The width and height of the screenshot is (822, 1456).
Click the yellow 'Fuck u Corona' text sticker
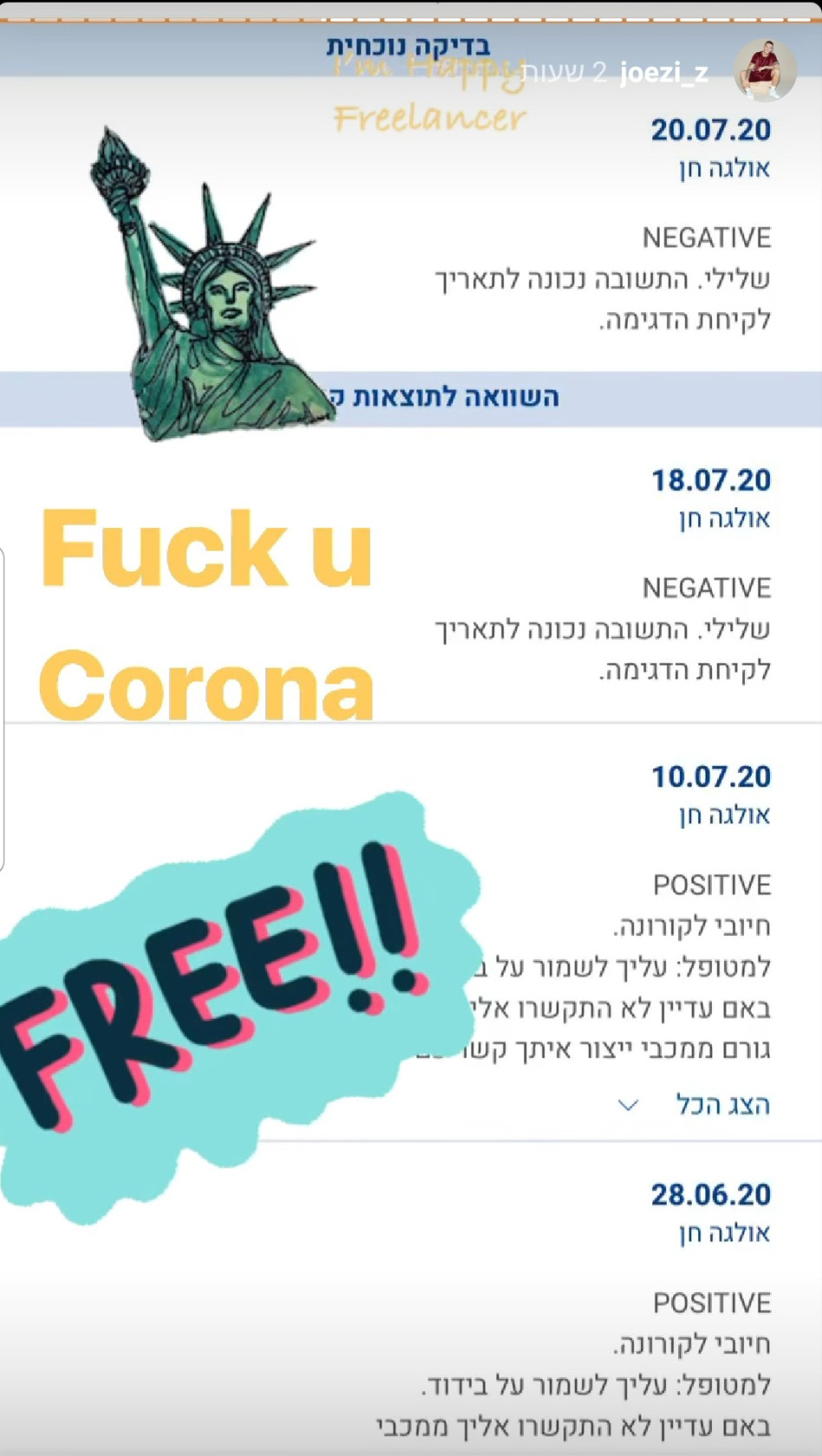tap(208, 616)
